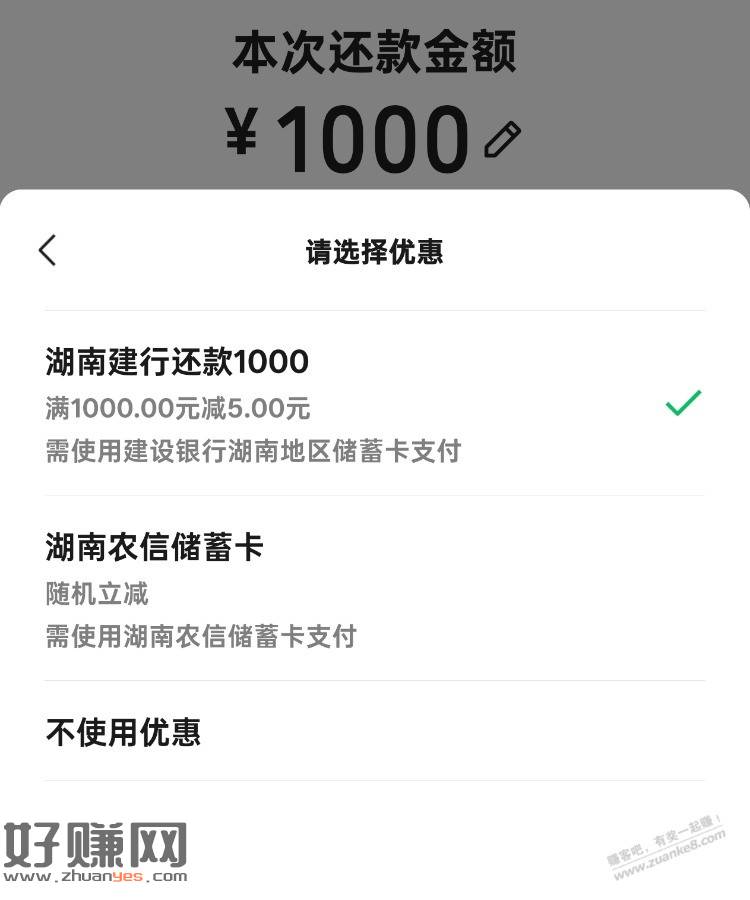This screenshot has width=750, height=900.
Task: Edit the 1000 repayment amount
Action: pyautogui.click(x=502, y=139)
